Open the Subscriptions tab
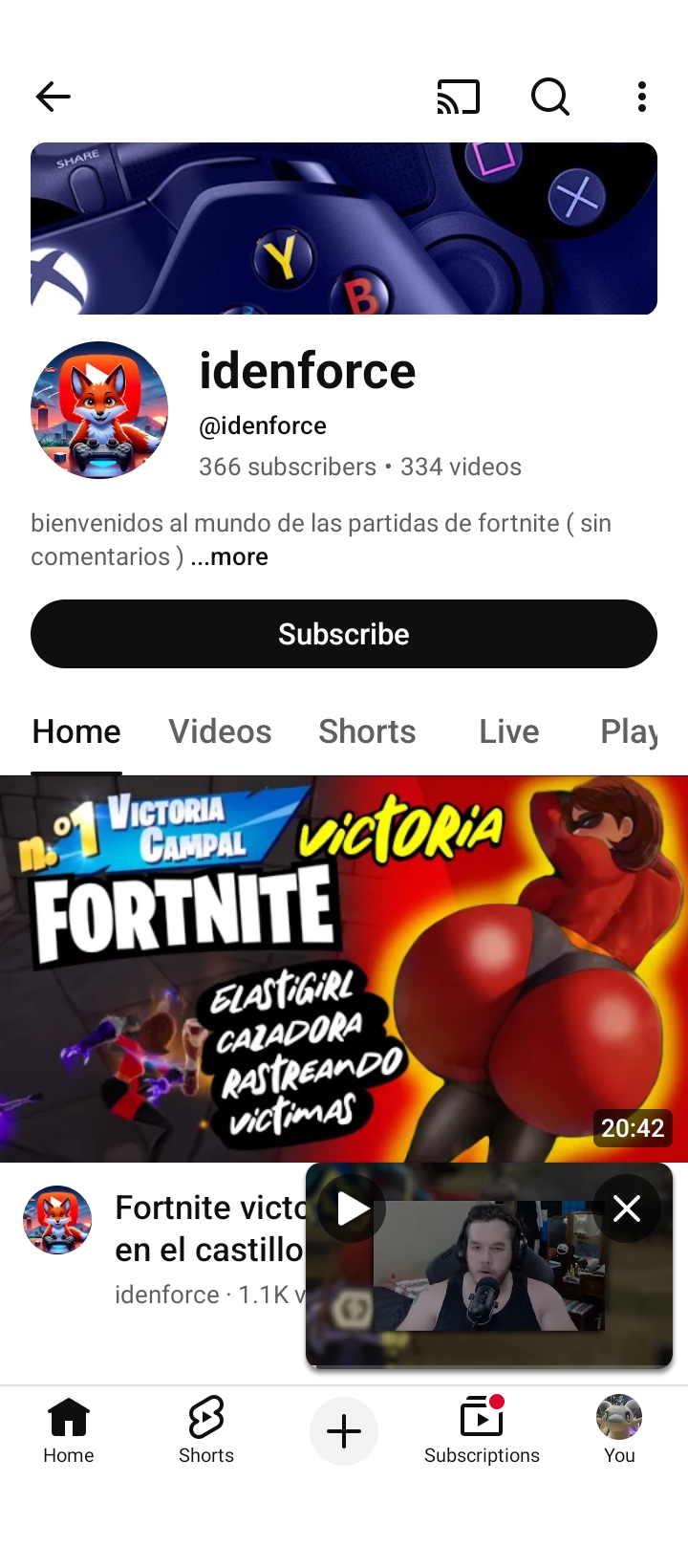 click(482, 1430)
